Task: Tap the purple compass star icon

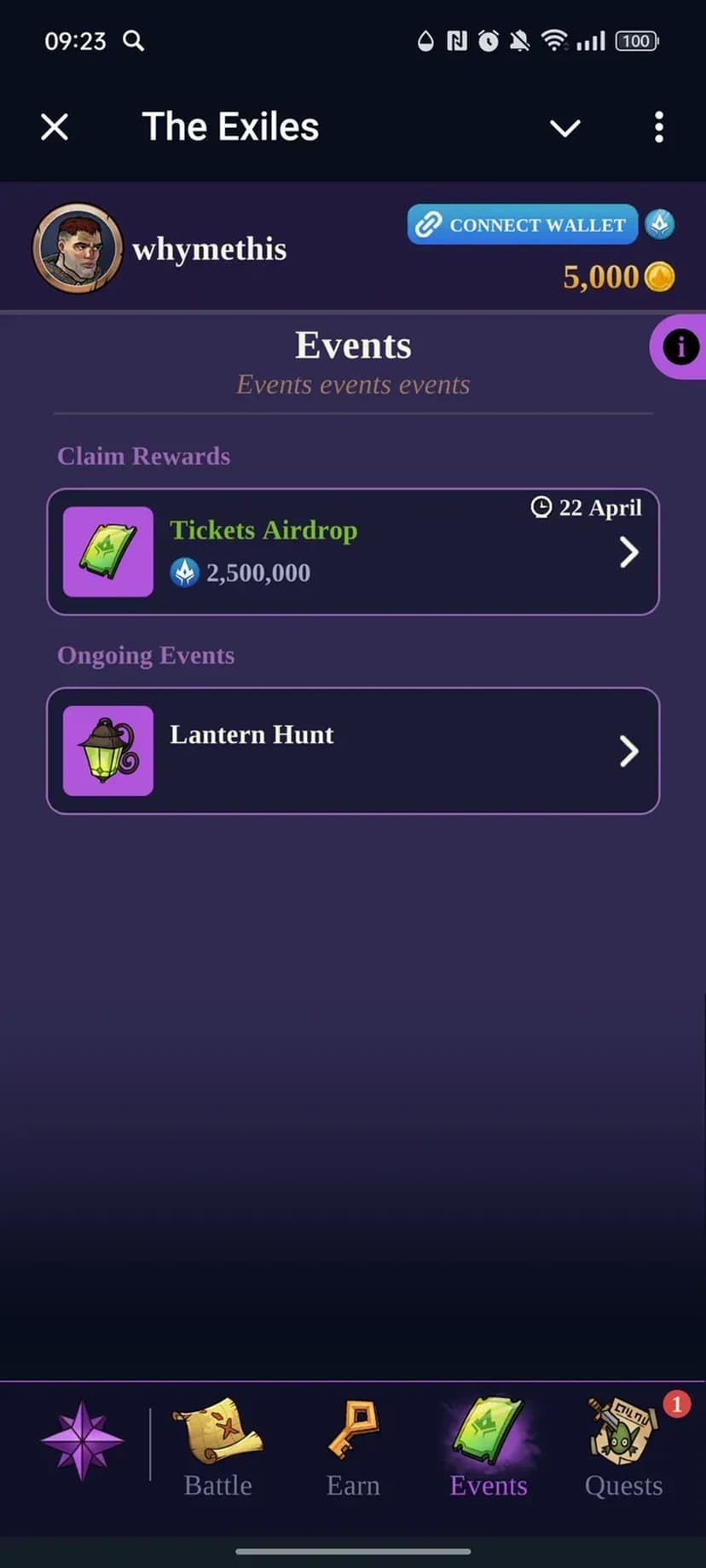Action: pos(82,1440)
